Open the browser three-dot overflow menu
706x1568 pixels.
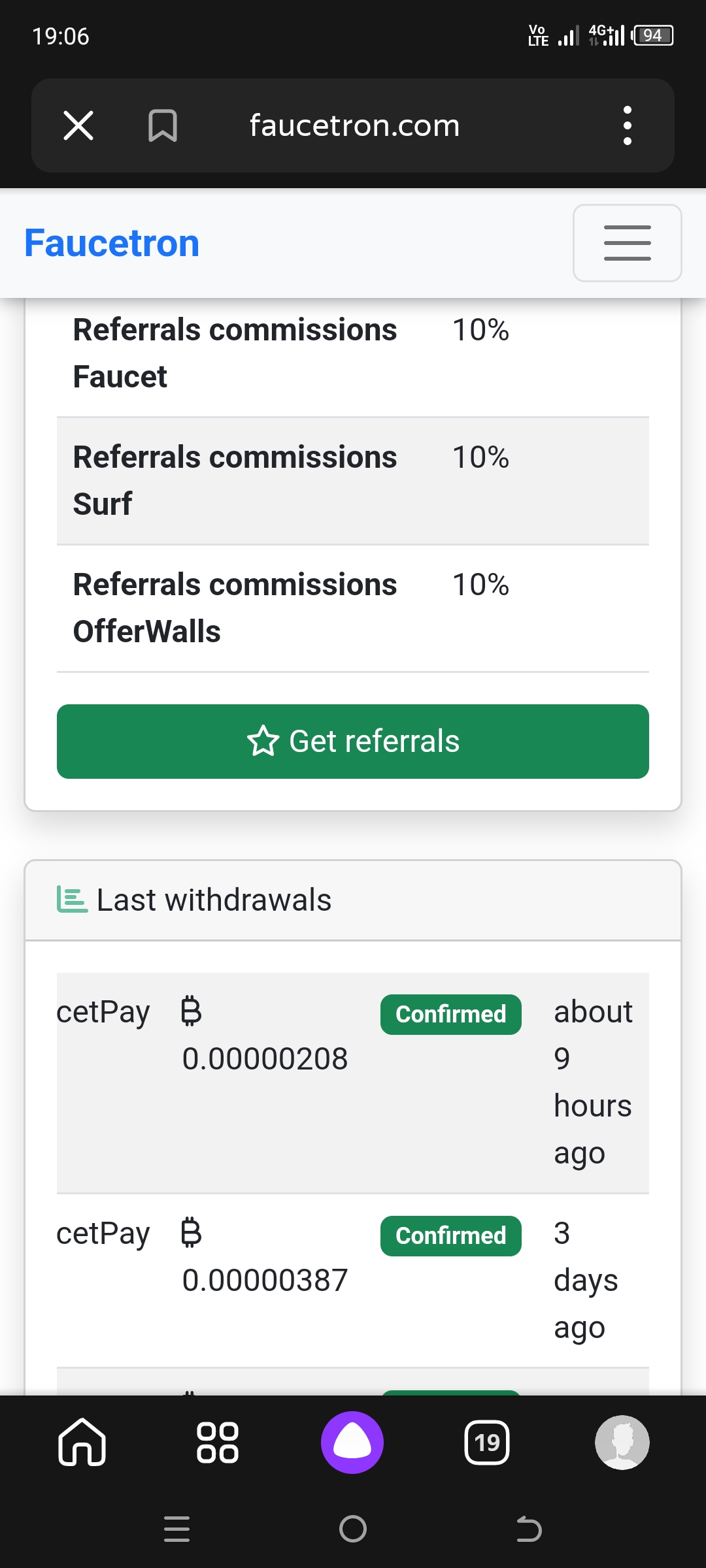click(x=628, y=125)
